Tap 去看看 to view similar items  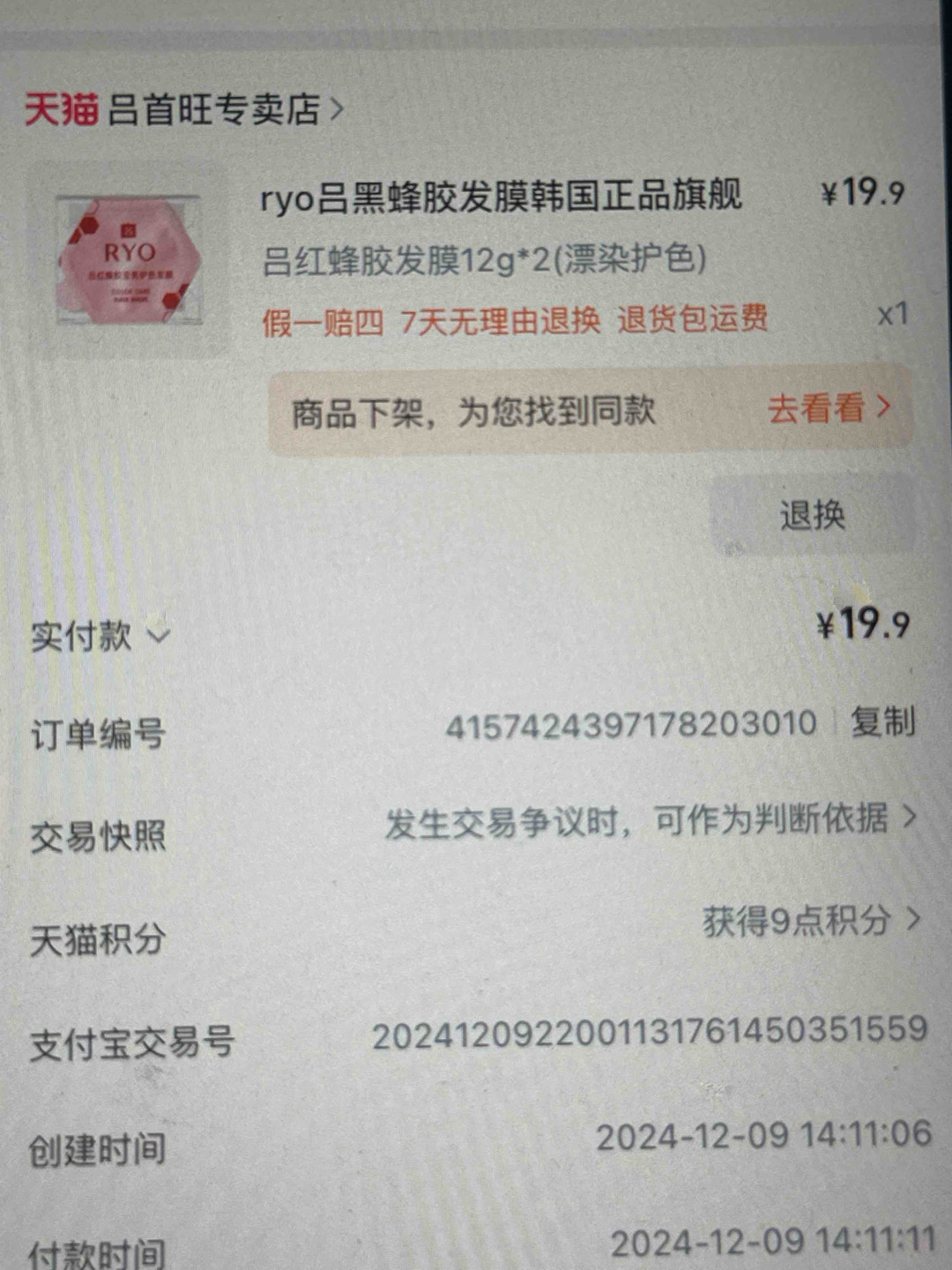coord(828,408)
